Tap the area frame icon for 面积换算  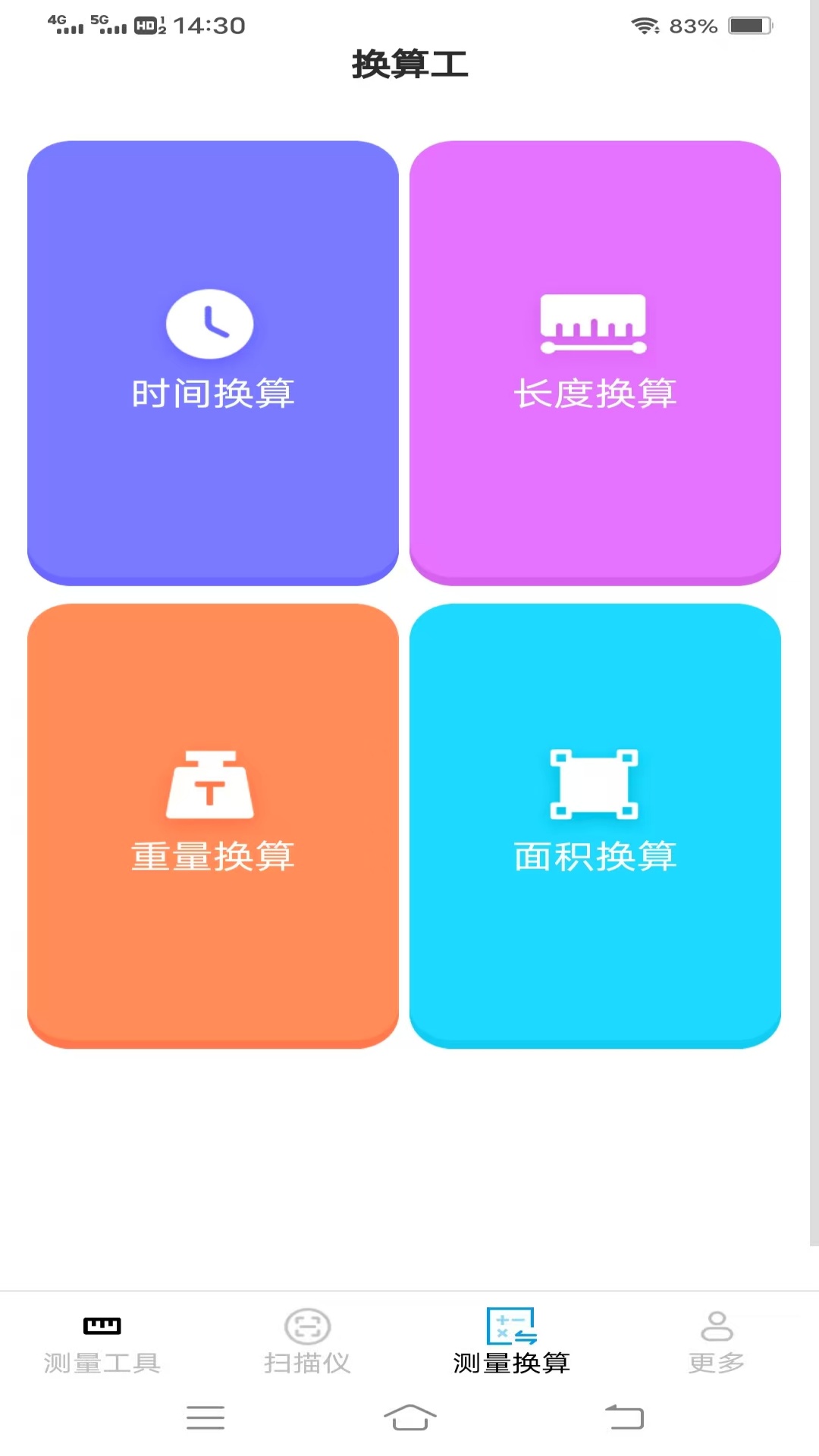click(x=594, y=786)
